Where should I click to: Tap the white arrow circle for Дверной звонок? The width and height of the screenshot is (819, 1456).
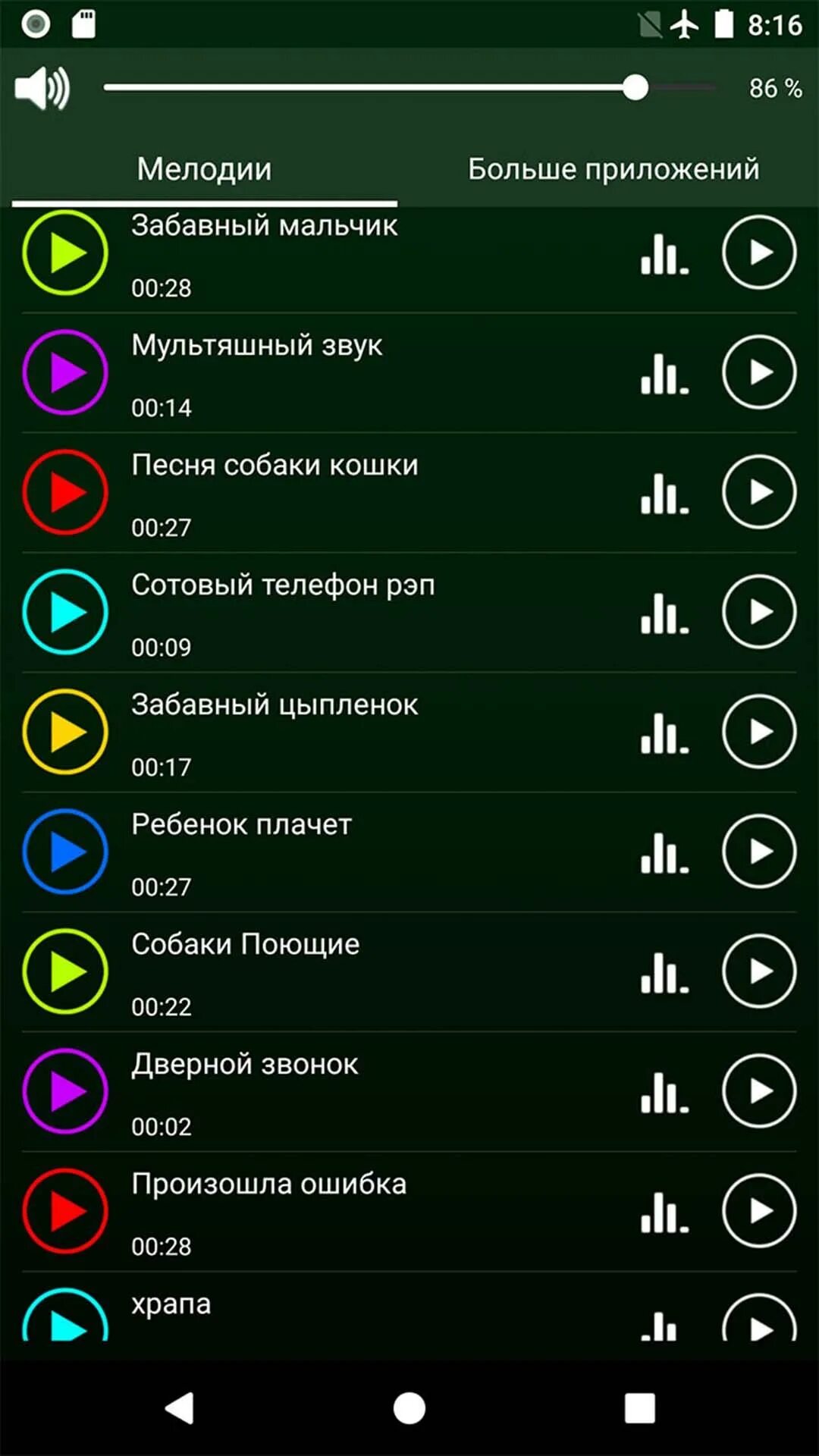[x=759, y=1091]
